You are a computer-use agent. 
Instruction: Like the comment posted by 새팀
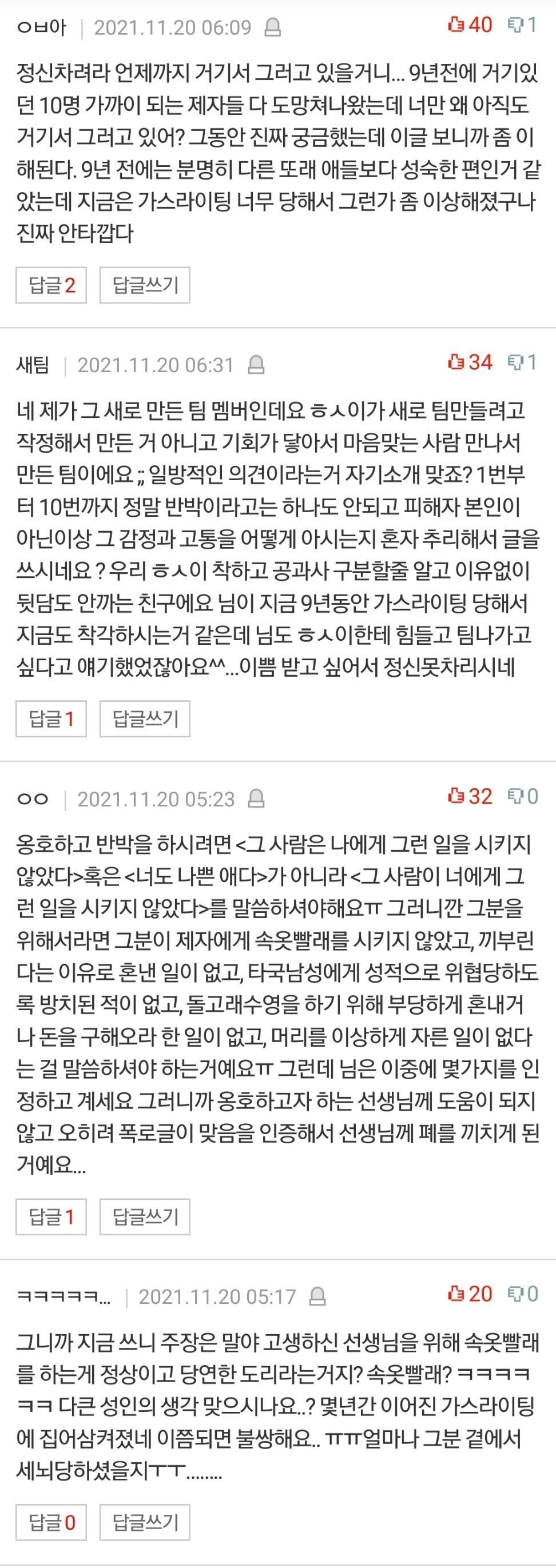[x=470, y=363]
